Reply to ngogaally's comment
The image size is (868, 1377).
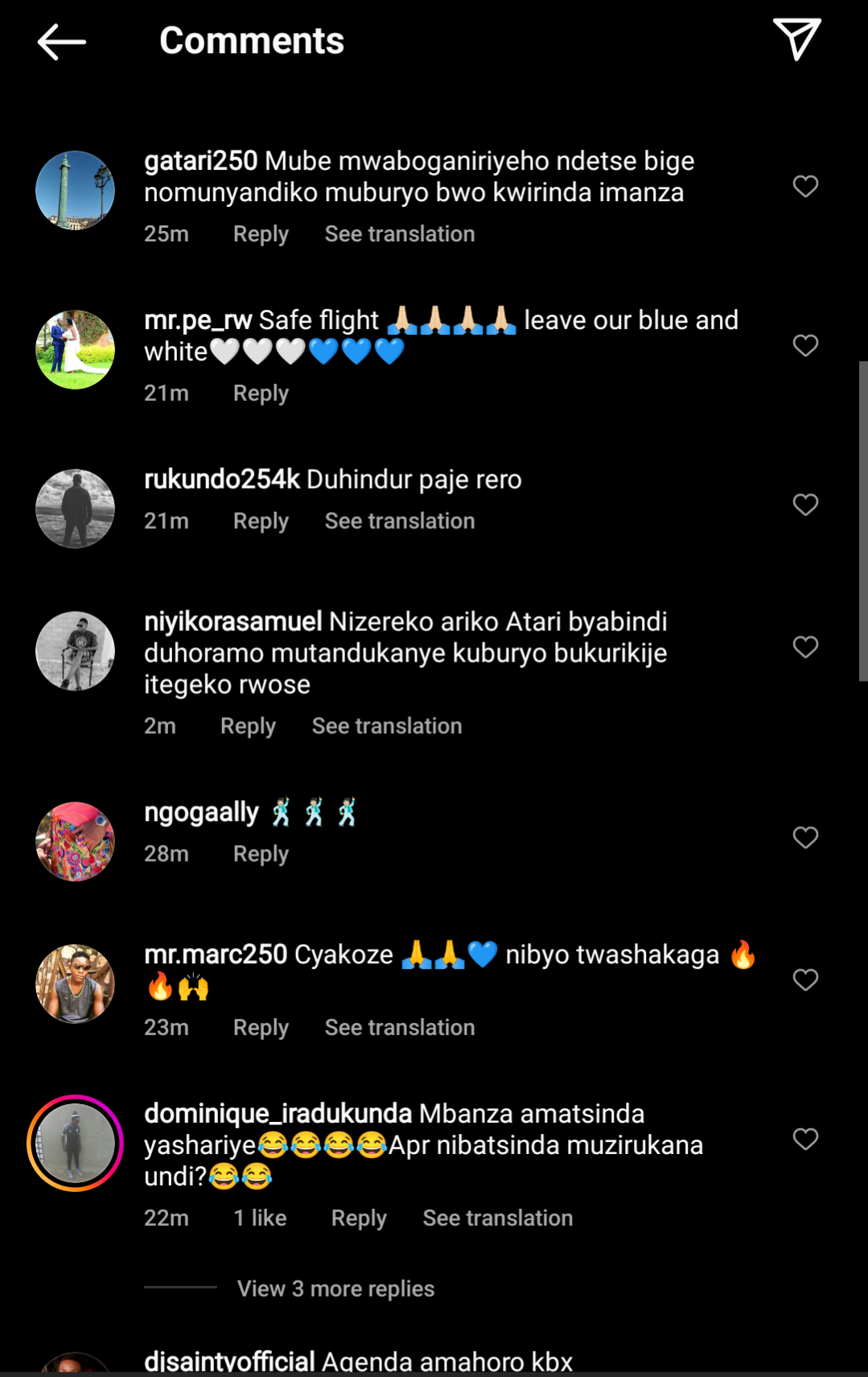[x=261, y=854]
